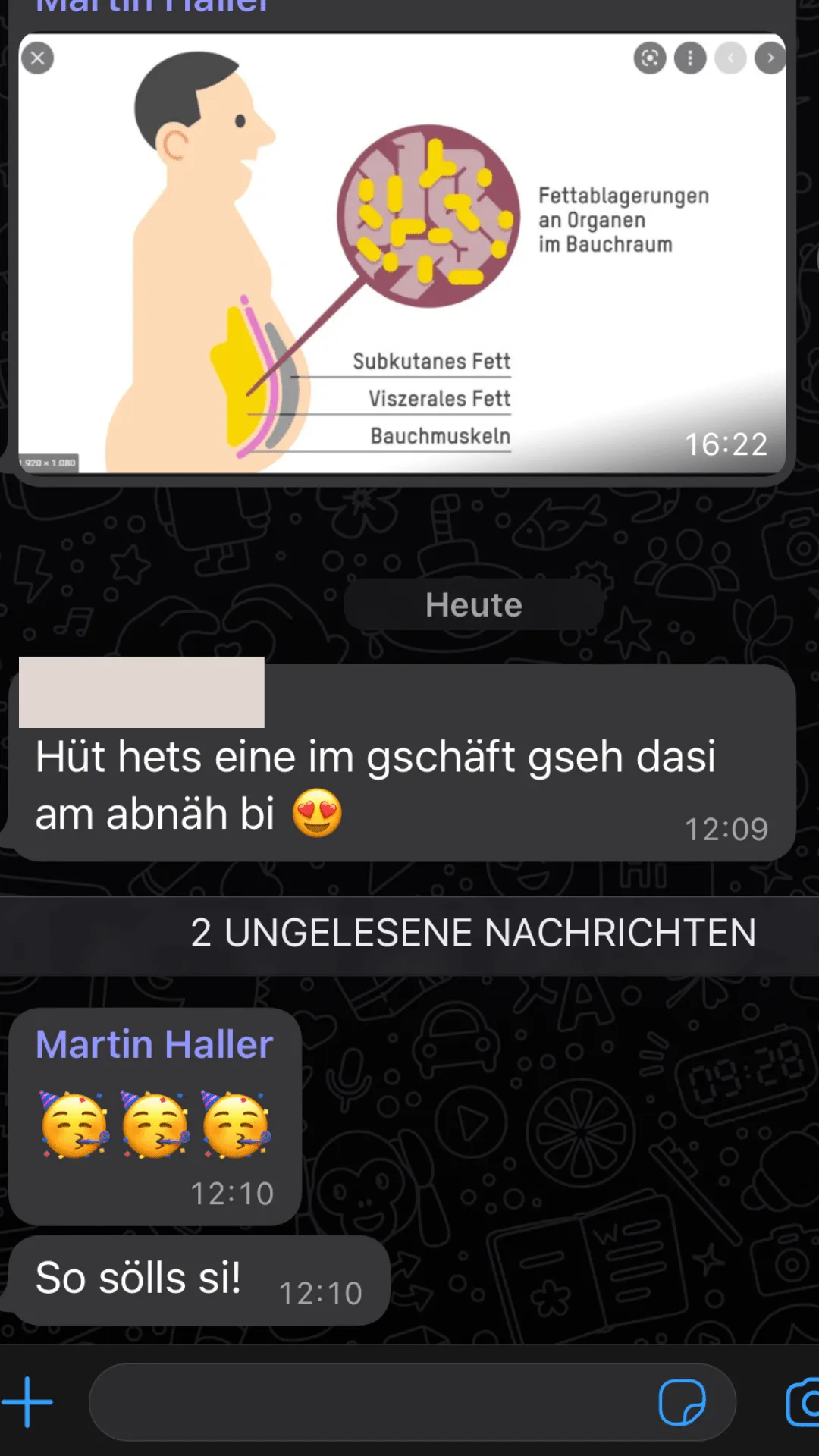Open the camera

(804, 1402)
